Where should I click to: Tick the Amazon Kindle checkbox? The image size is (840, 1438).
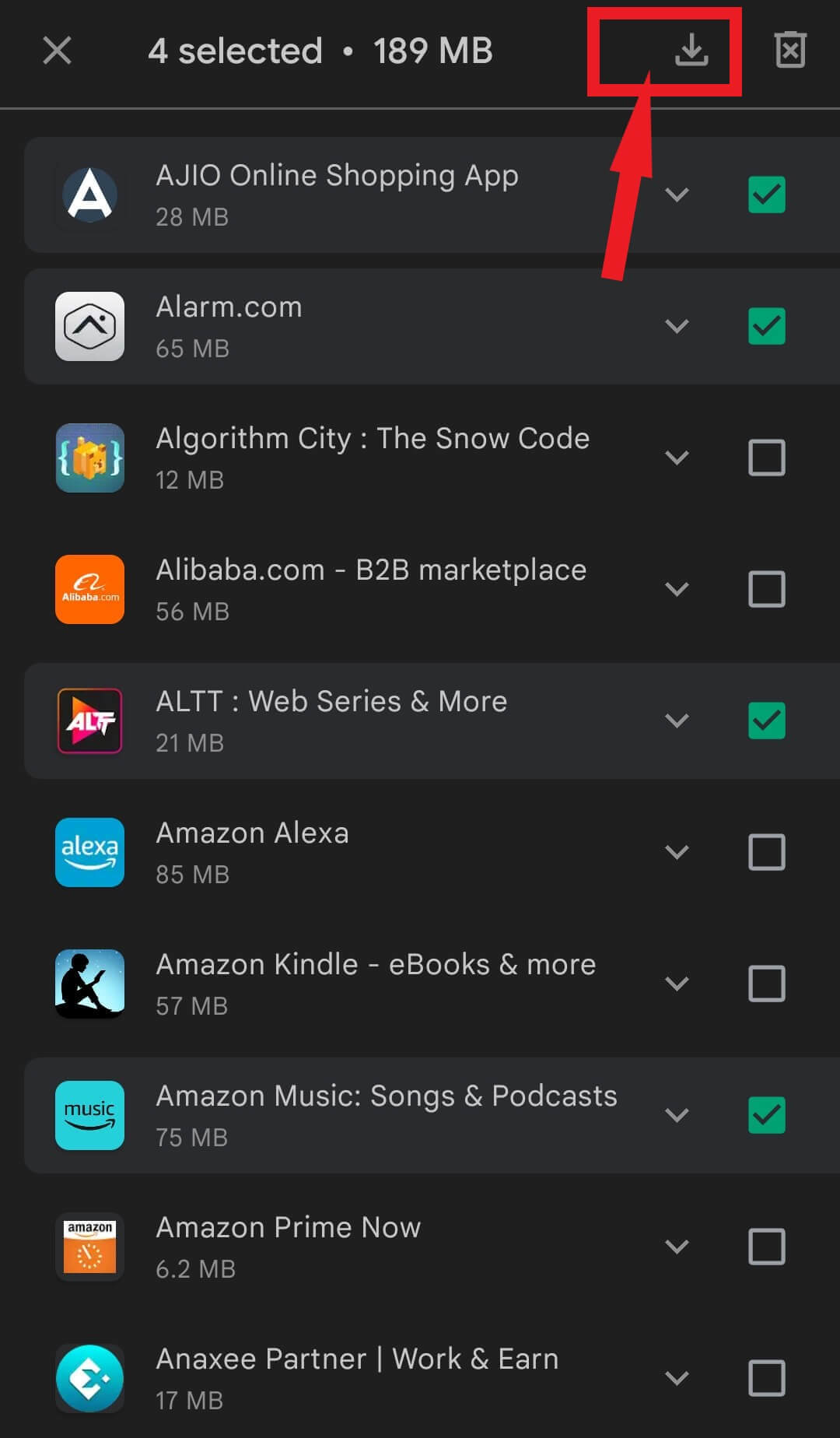[766, 984]
